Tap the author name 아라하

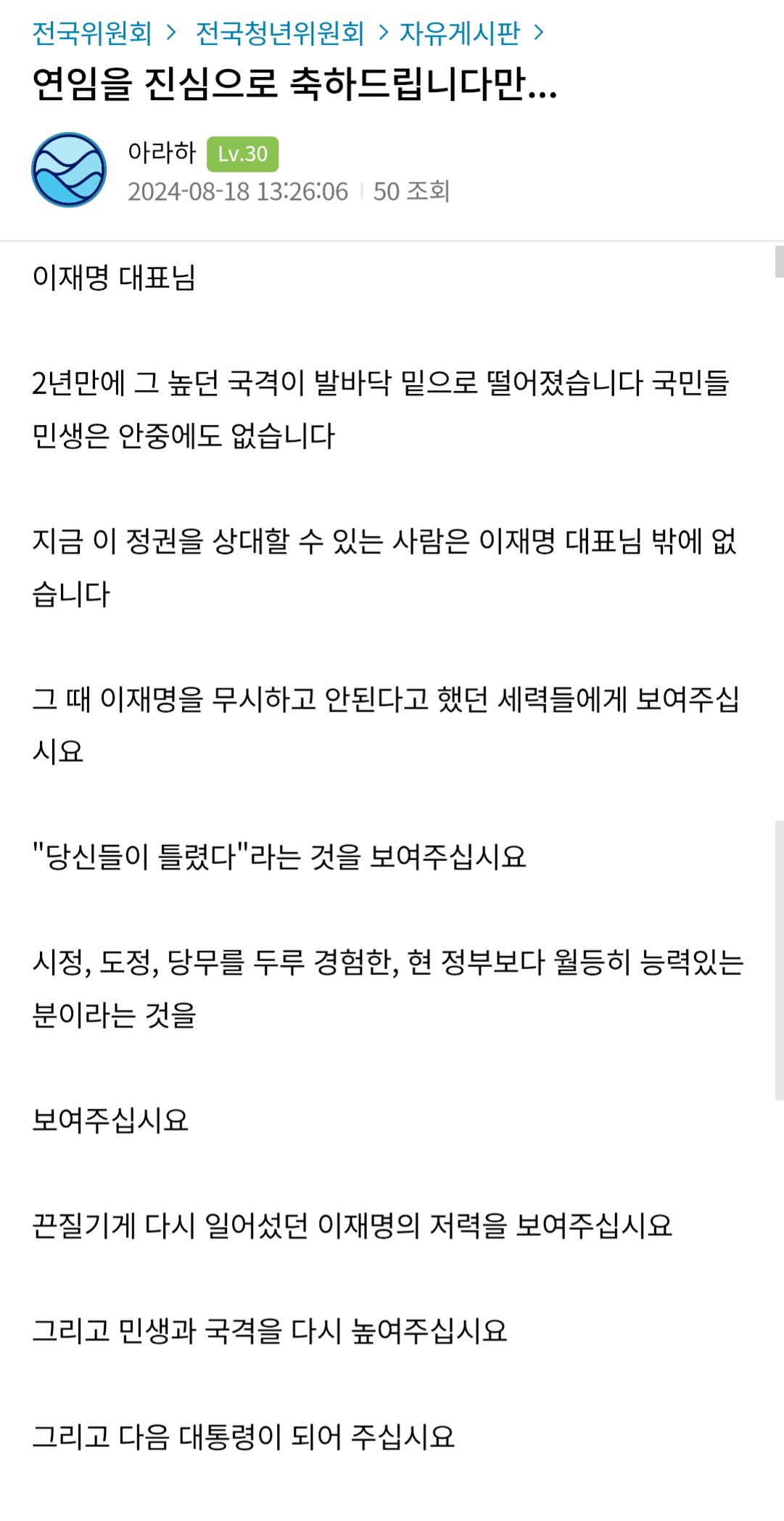[x=162, y=152]
